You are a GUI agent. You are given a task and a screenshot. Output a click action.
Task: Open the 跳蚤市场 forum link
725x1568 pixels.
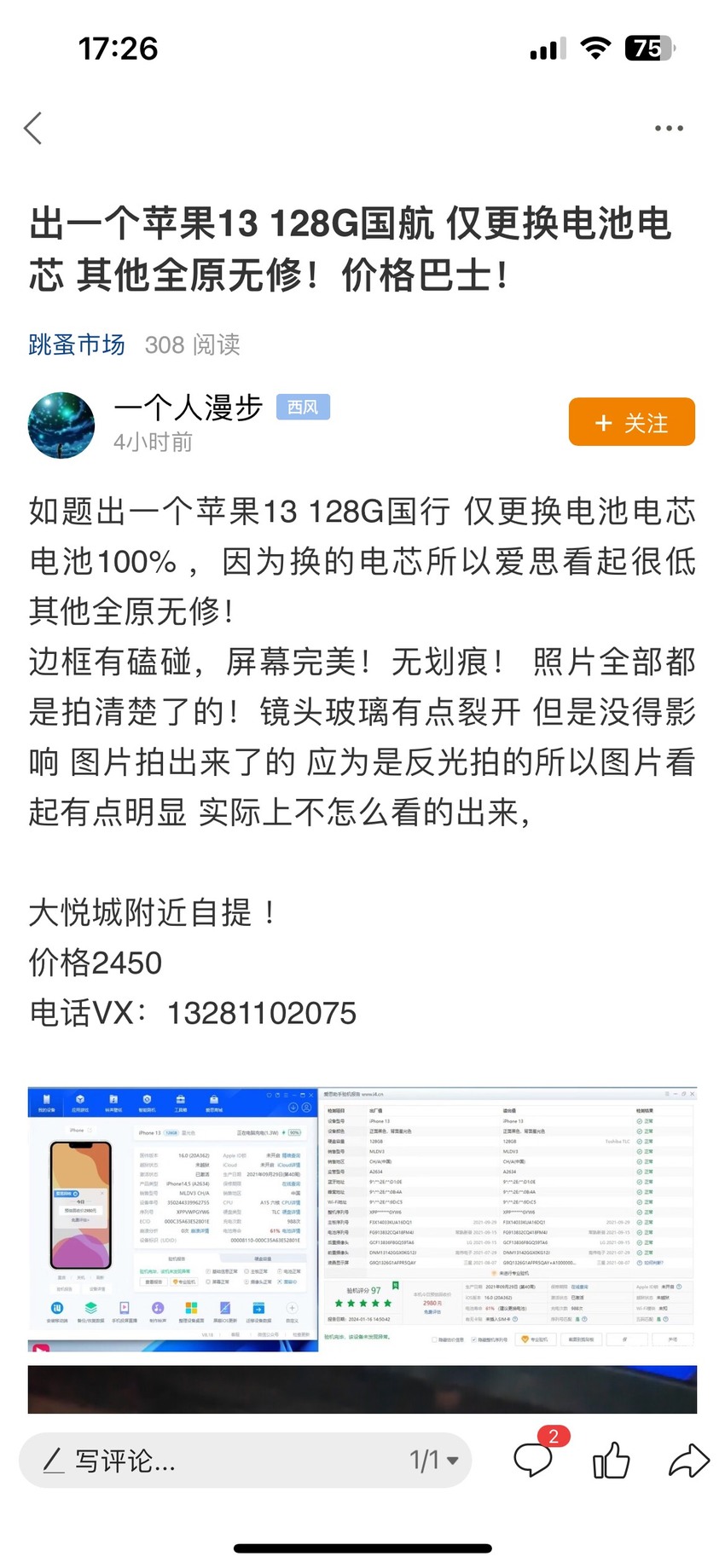pyautogui.click(x=77, y=344)
